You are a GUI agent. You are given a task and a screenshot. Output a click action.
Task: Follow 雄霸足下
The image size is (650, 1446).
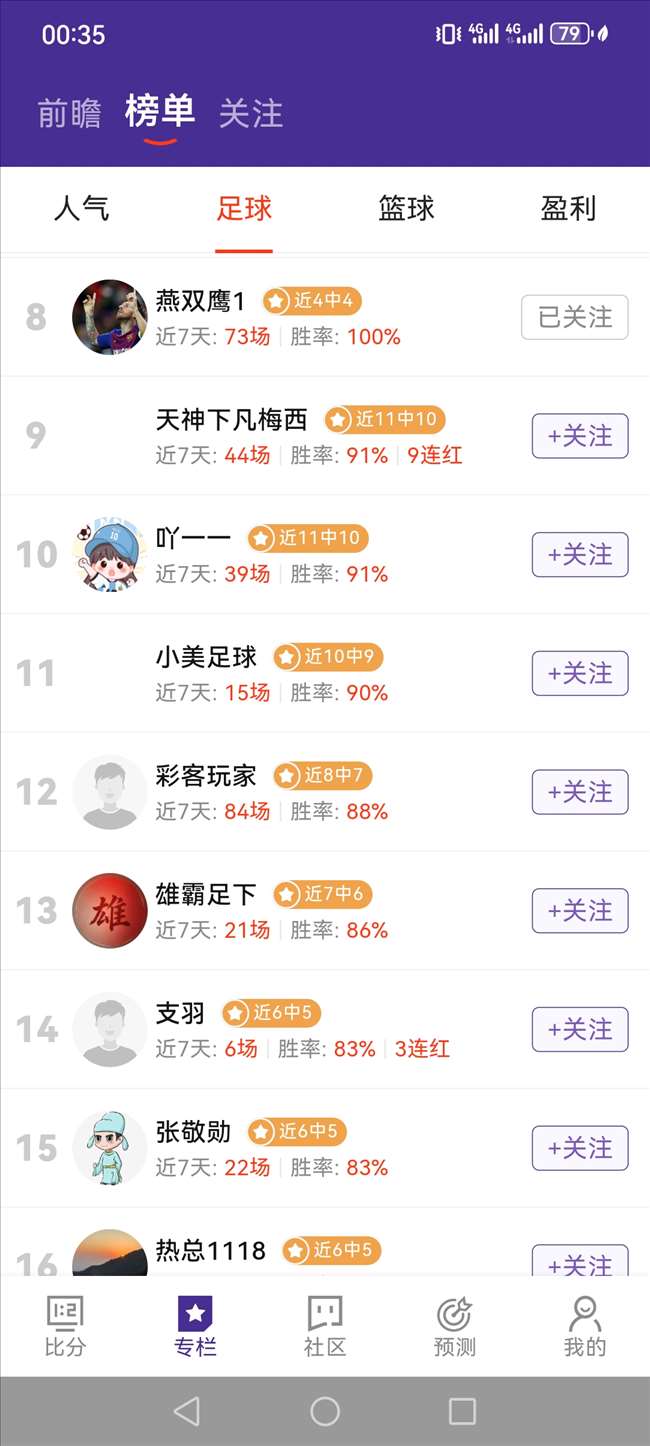580,911
